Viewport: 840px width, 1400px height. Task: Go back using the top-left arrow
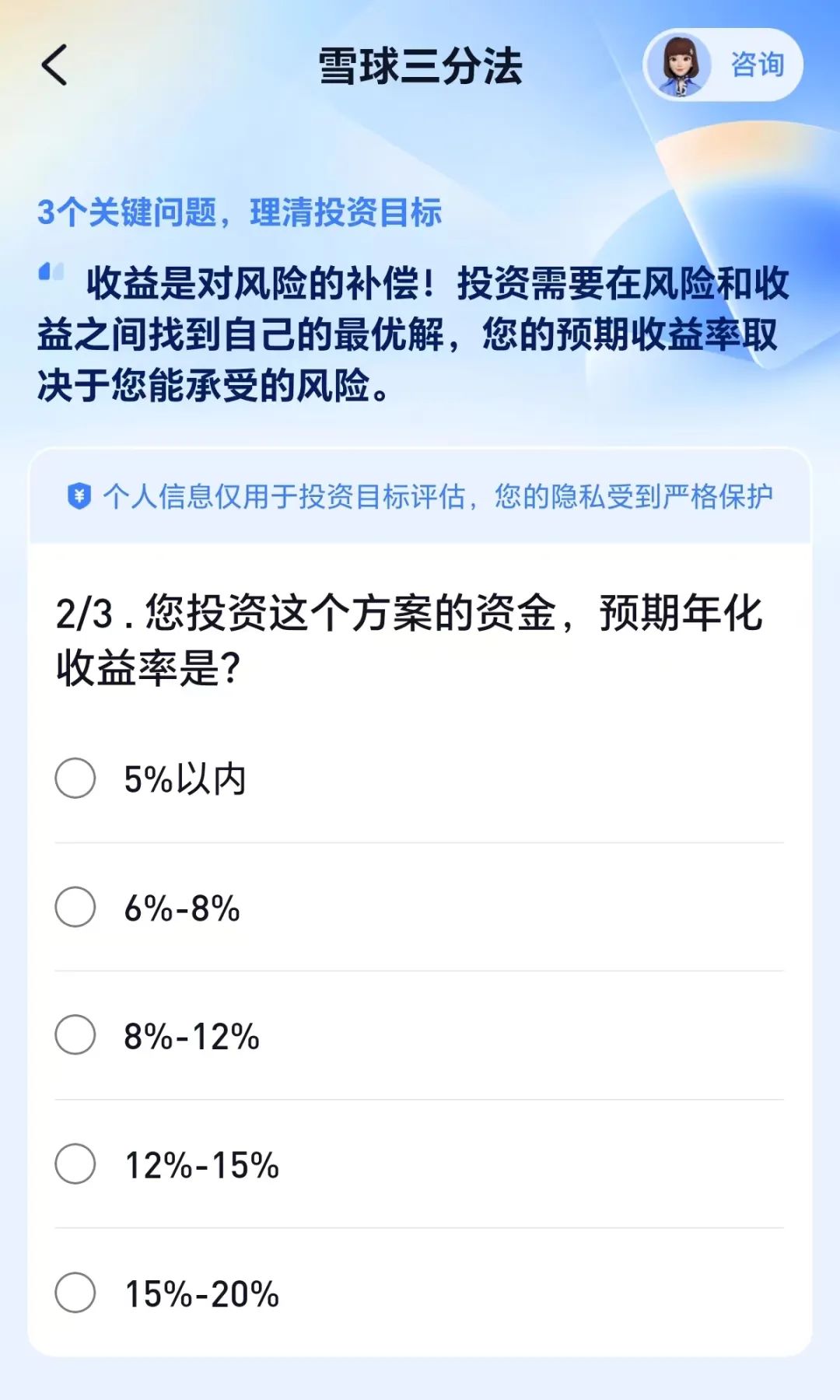[x=54, y=65]
